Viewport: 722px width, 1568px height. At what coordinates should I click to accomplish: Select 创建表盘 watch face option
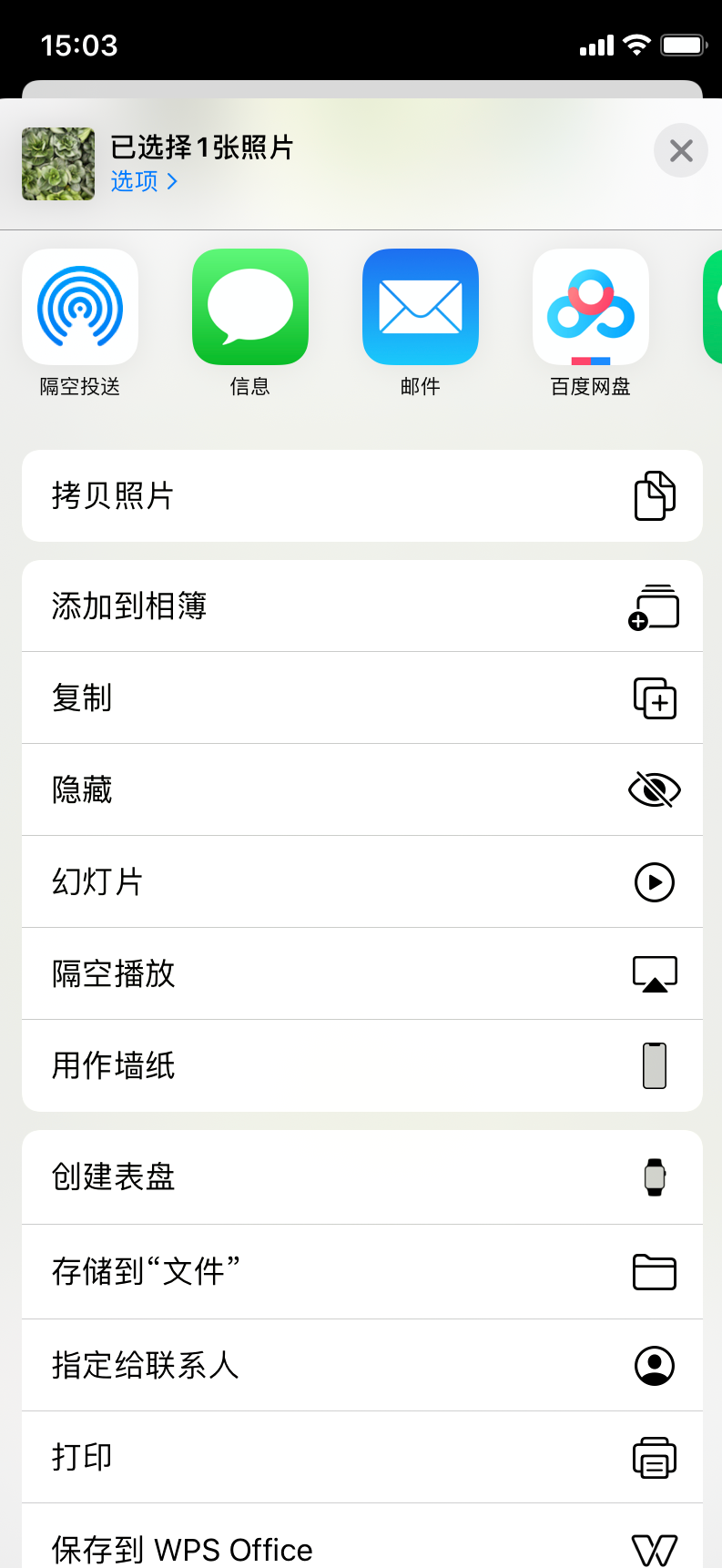tap(361, 1177)
